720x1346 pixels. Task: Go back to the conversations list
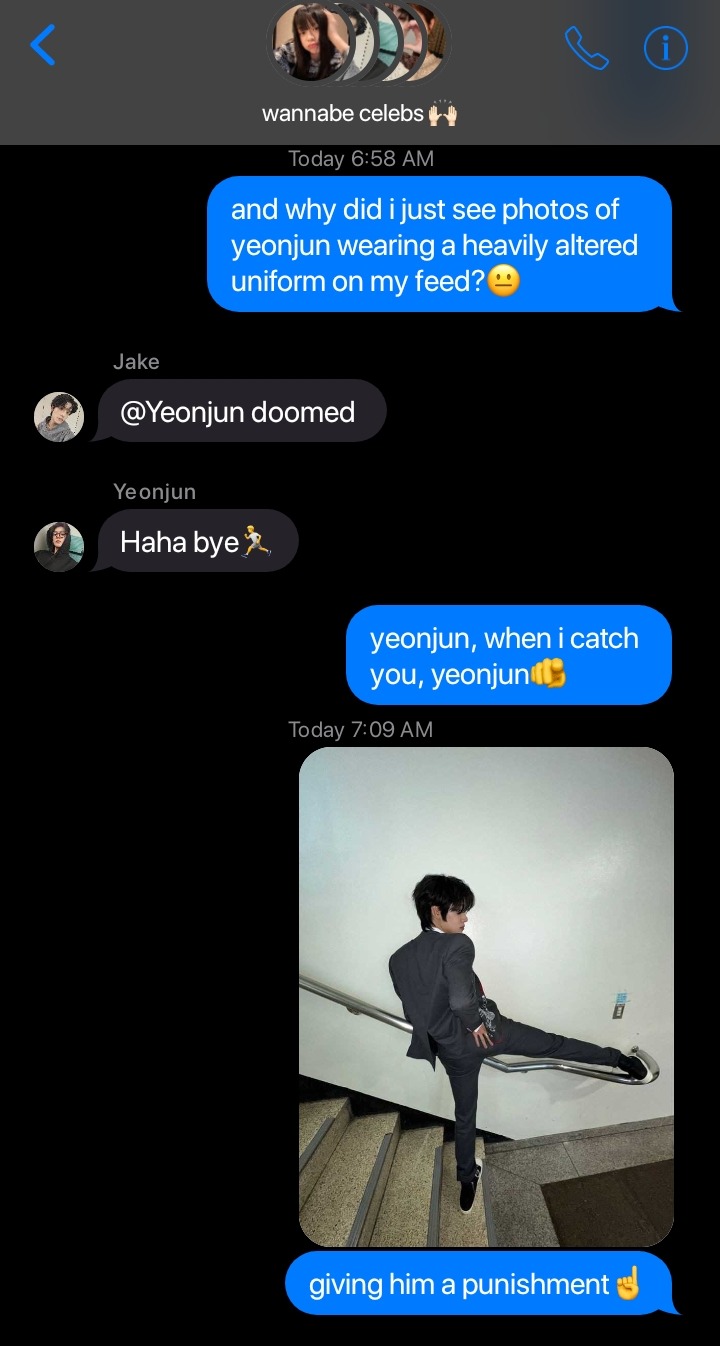point(43,46)
